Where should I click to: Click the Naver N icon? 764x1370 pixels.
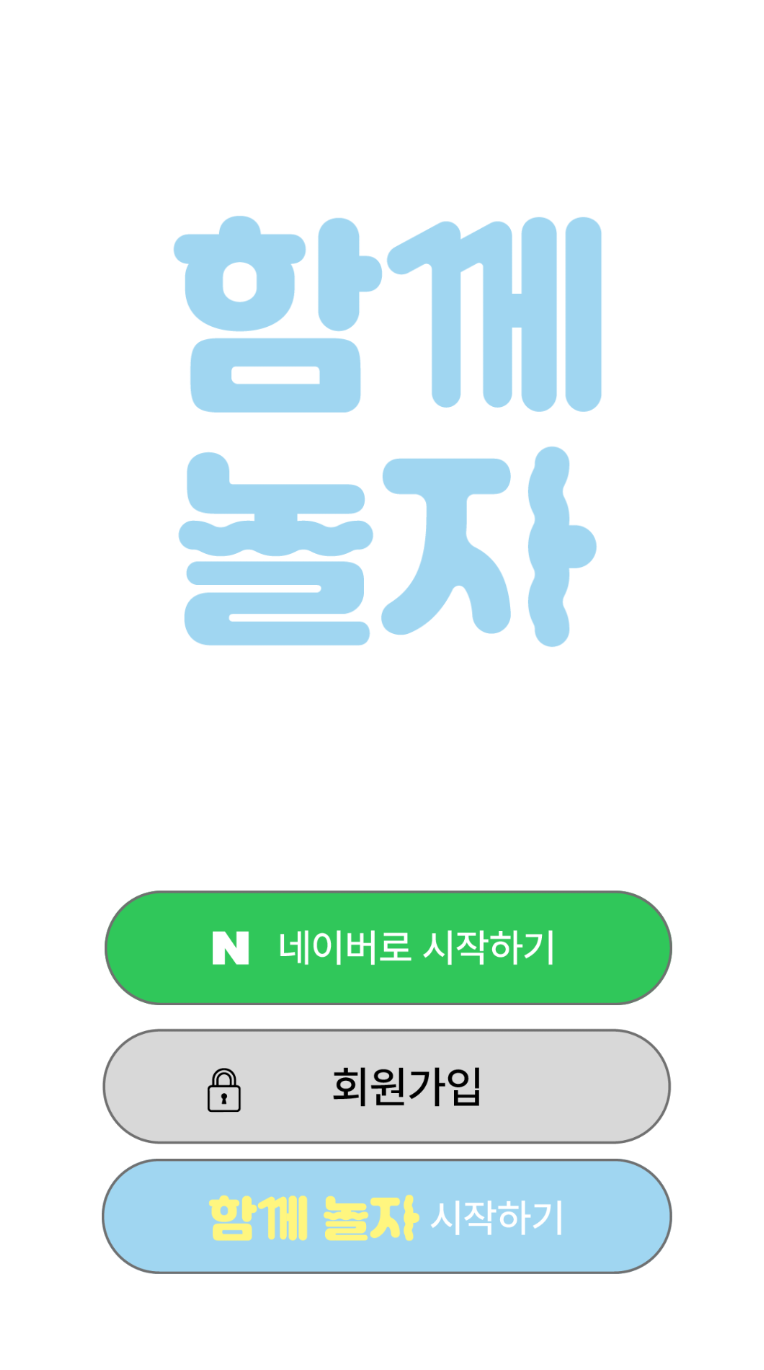230,948
